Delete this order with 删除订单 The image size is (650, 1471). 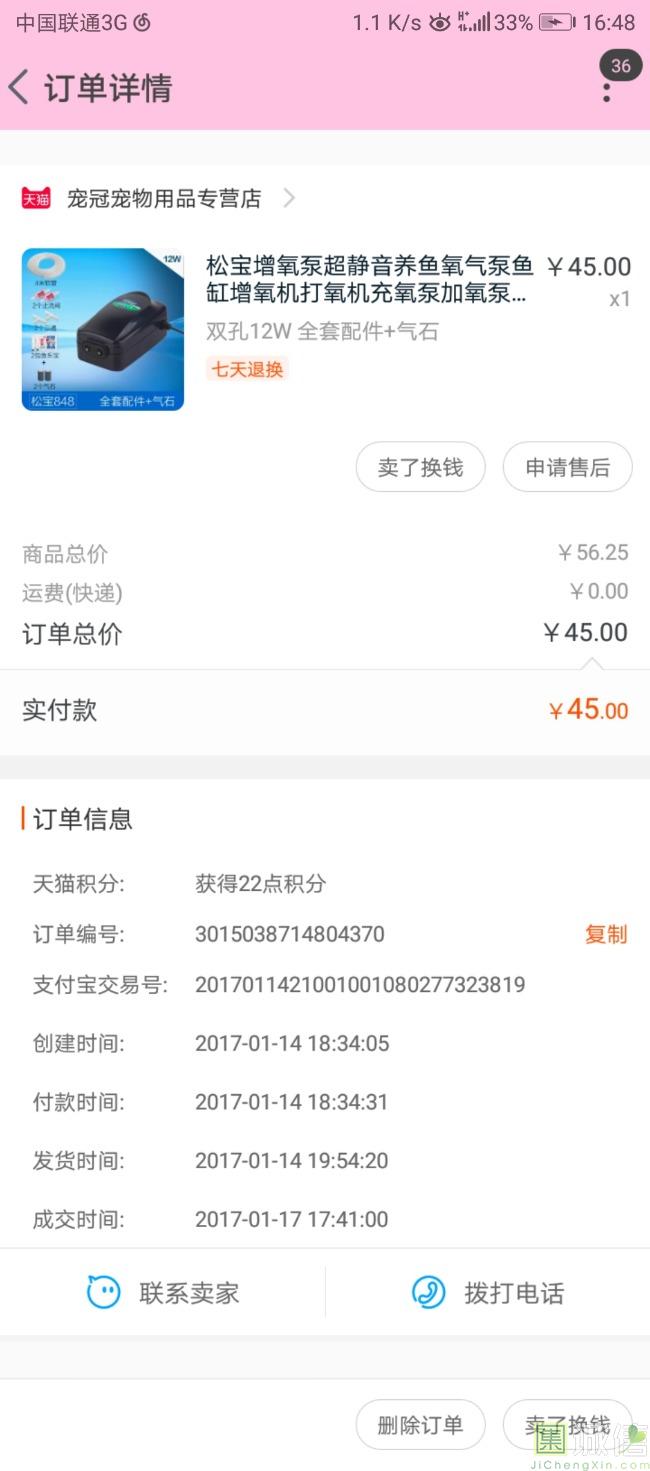(x=420, y=1425)
